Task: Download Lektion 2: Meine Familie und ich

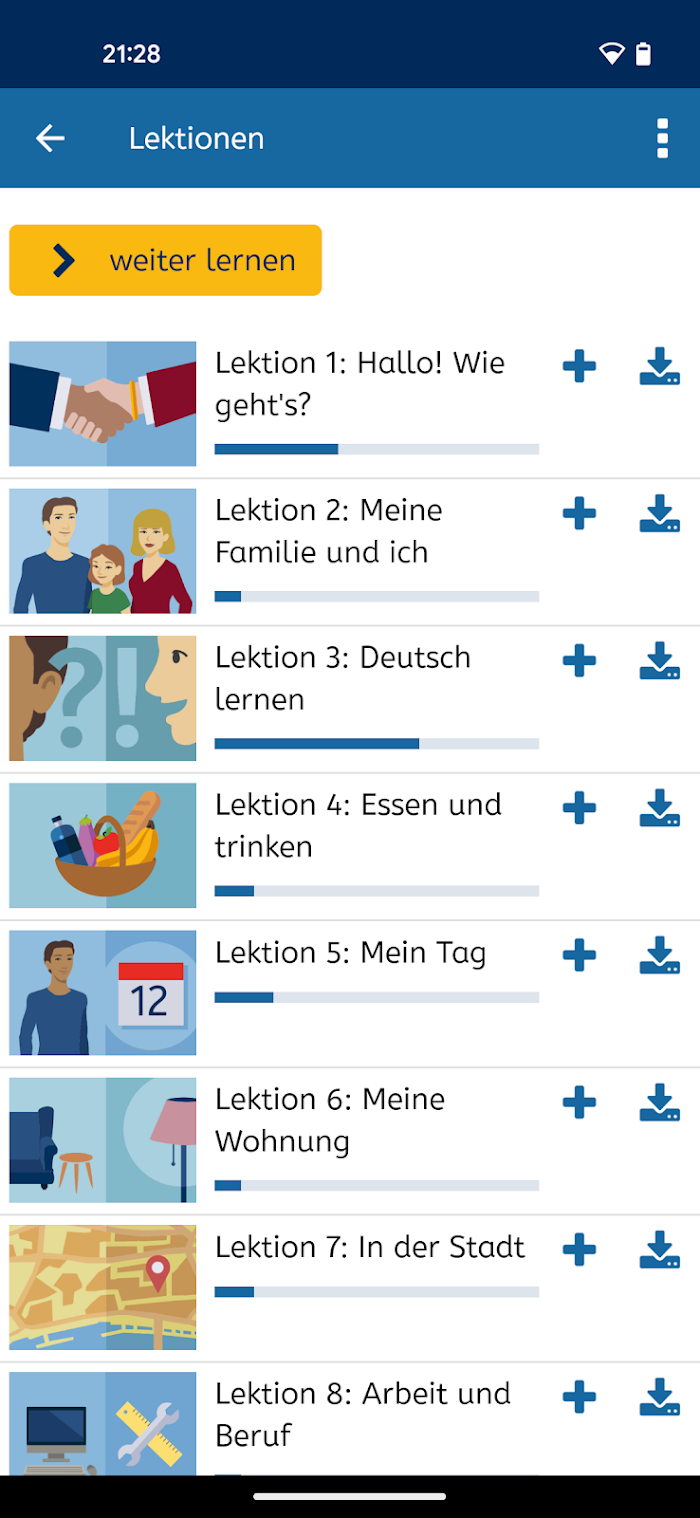Action: 660,513
